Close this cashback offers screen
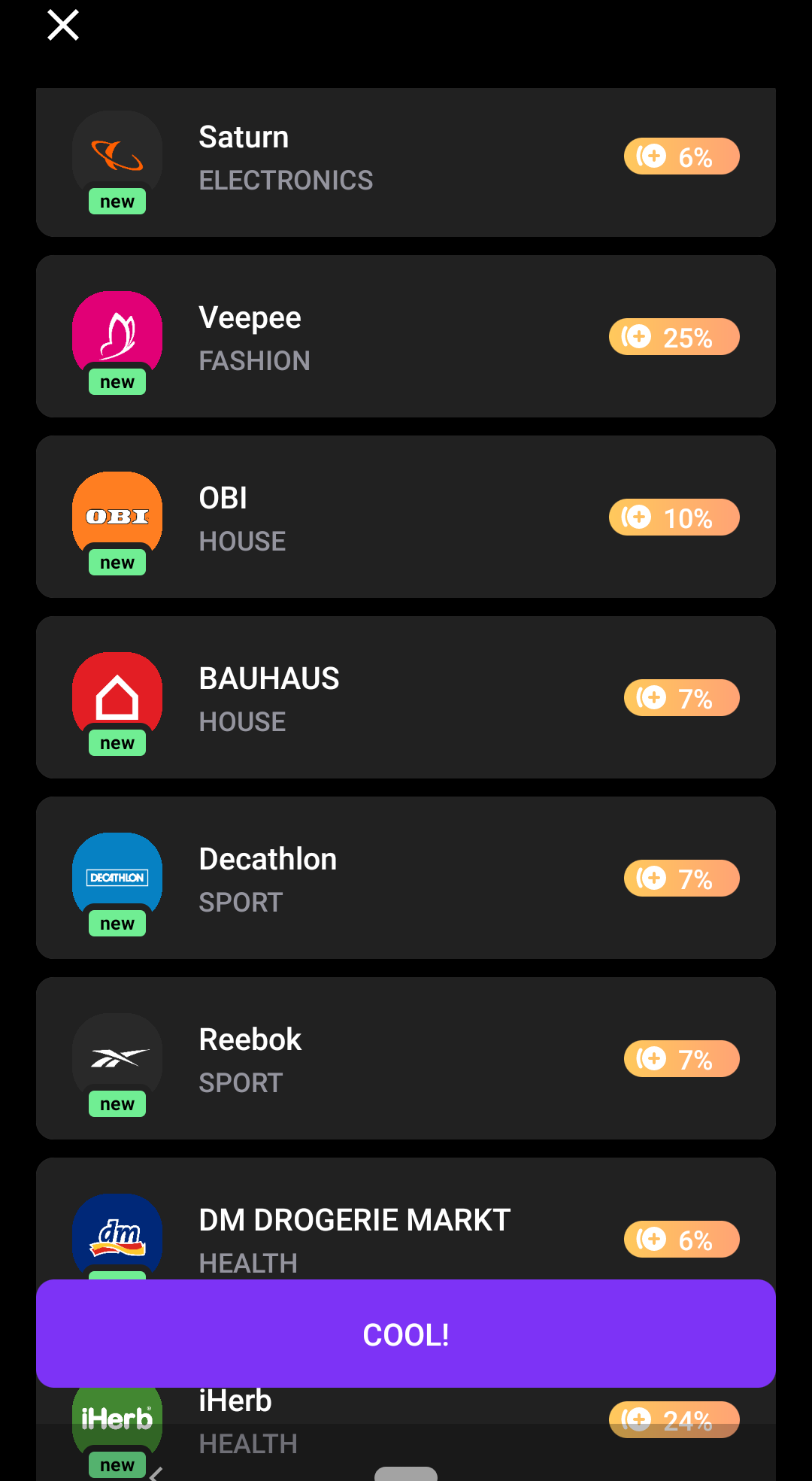The width and height of the screenshot is (812, 1481). tap(63, 25)
